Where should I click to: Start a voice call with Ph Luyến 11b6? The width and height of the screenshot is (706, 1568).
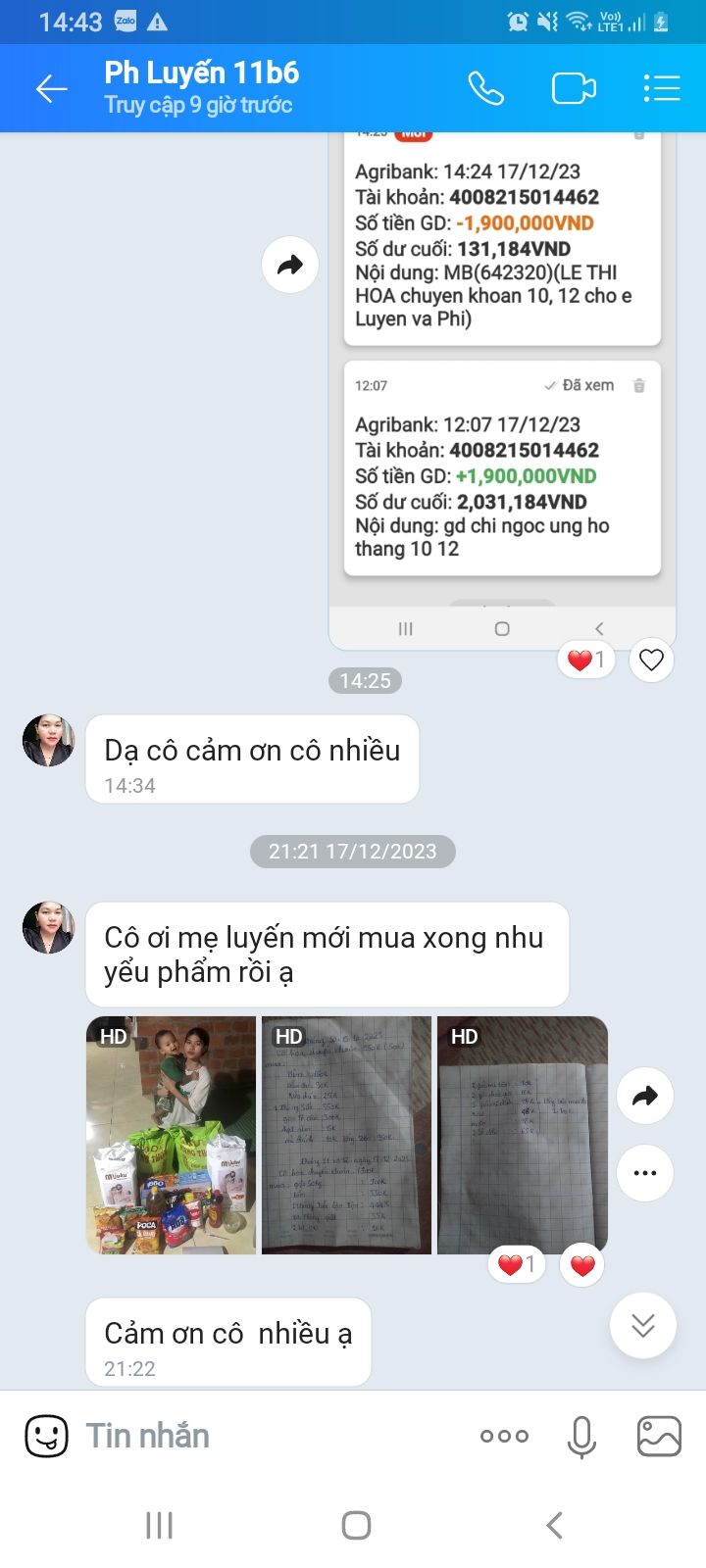coord(485,88)
